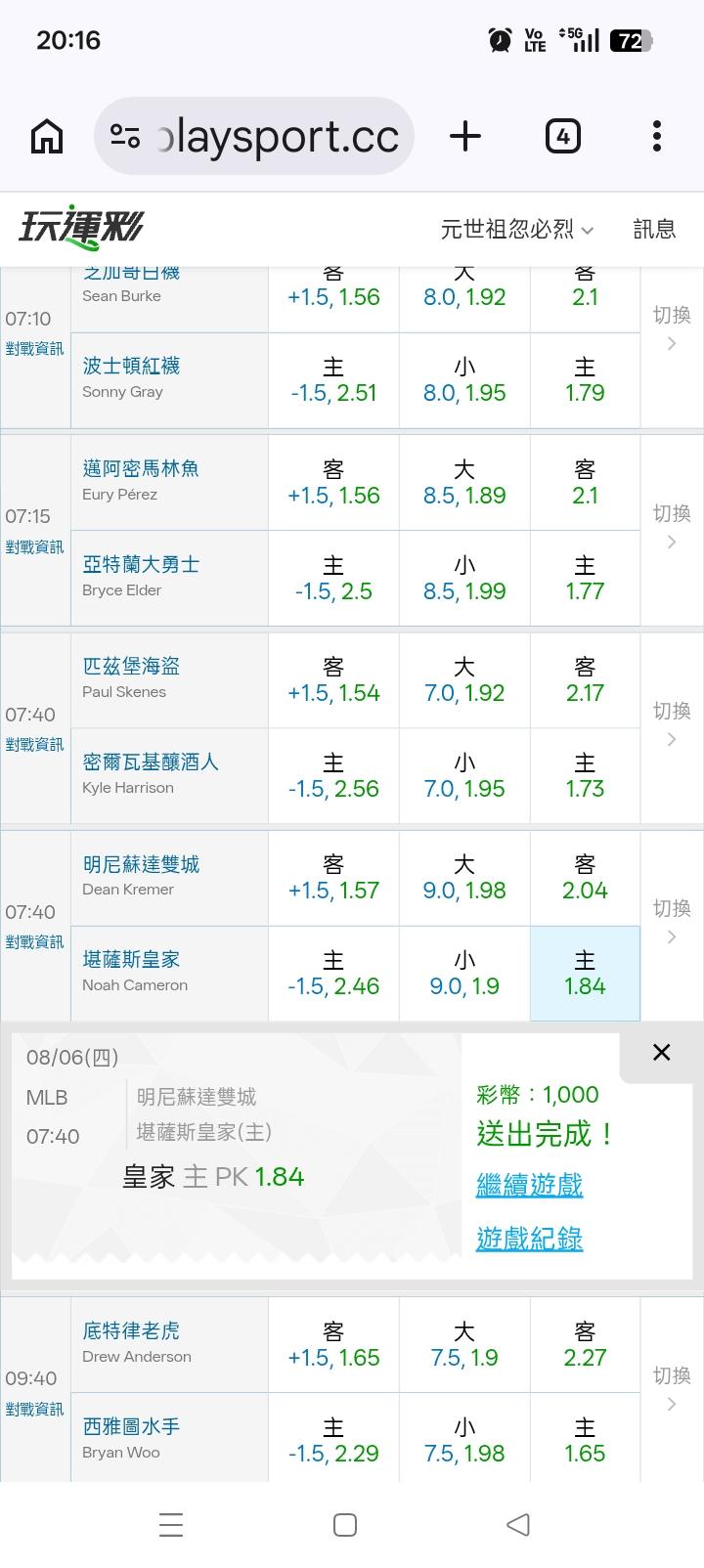Open the browser overflow menu
The height and width of the screenshot is (1568, 704).
657,136
